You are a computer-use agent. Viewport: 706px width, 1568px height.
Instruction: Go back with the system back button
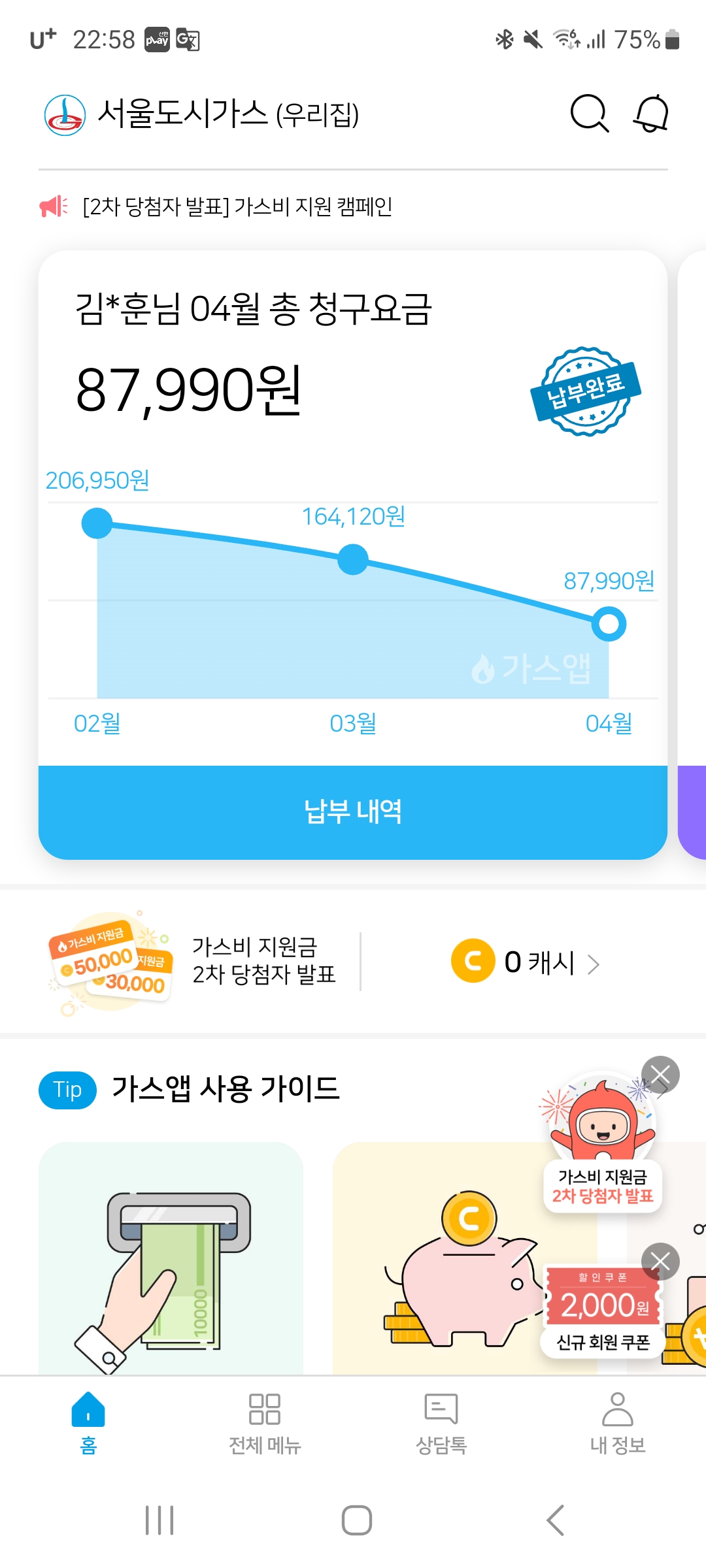tap(555, 1520)
